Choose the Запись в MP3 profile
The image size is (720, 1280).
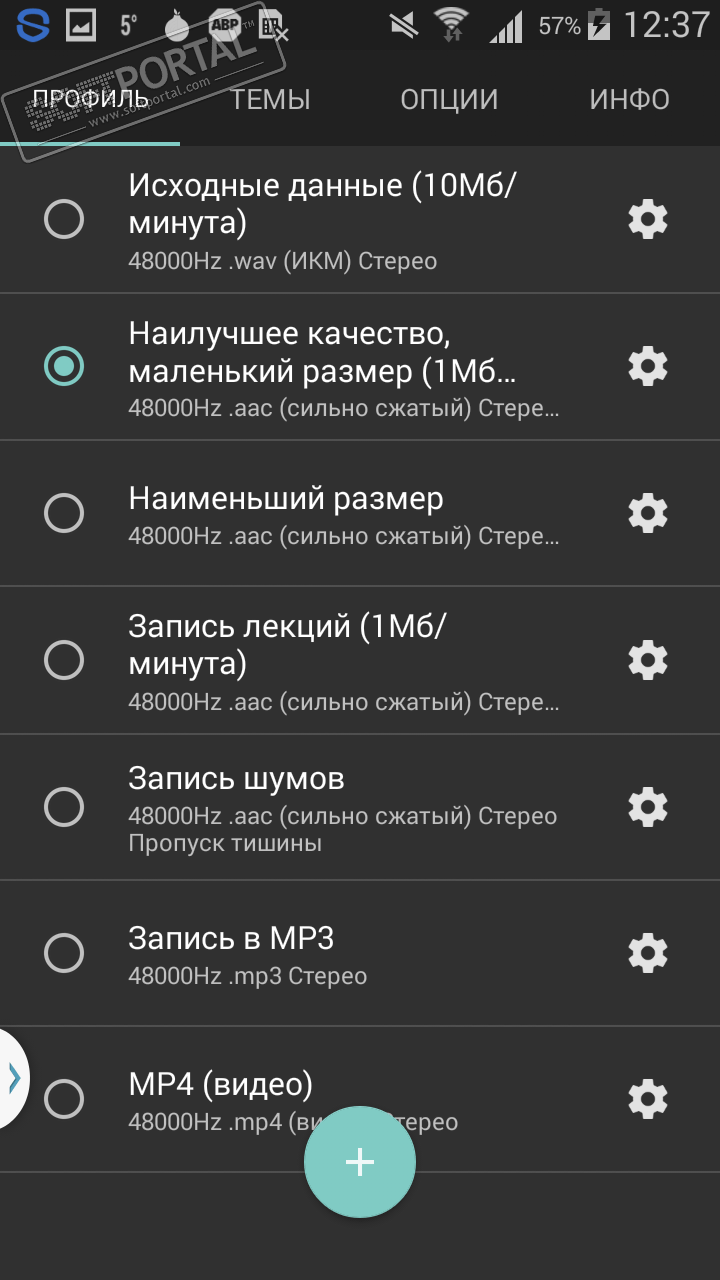pyautogui.click(x=64, y=953)
